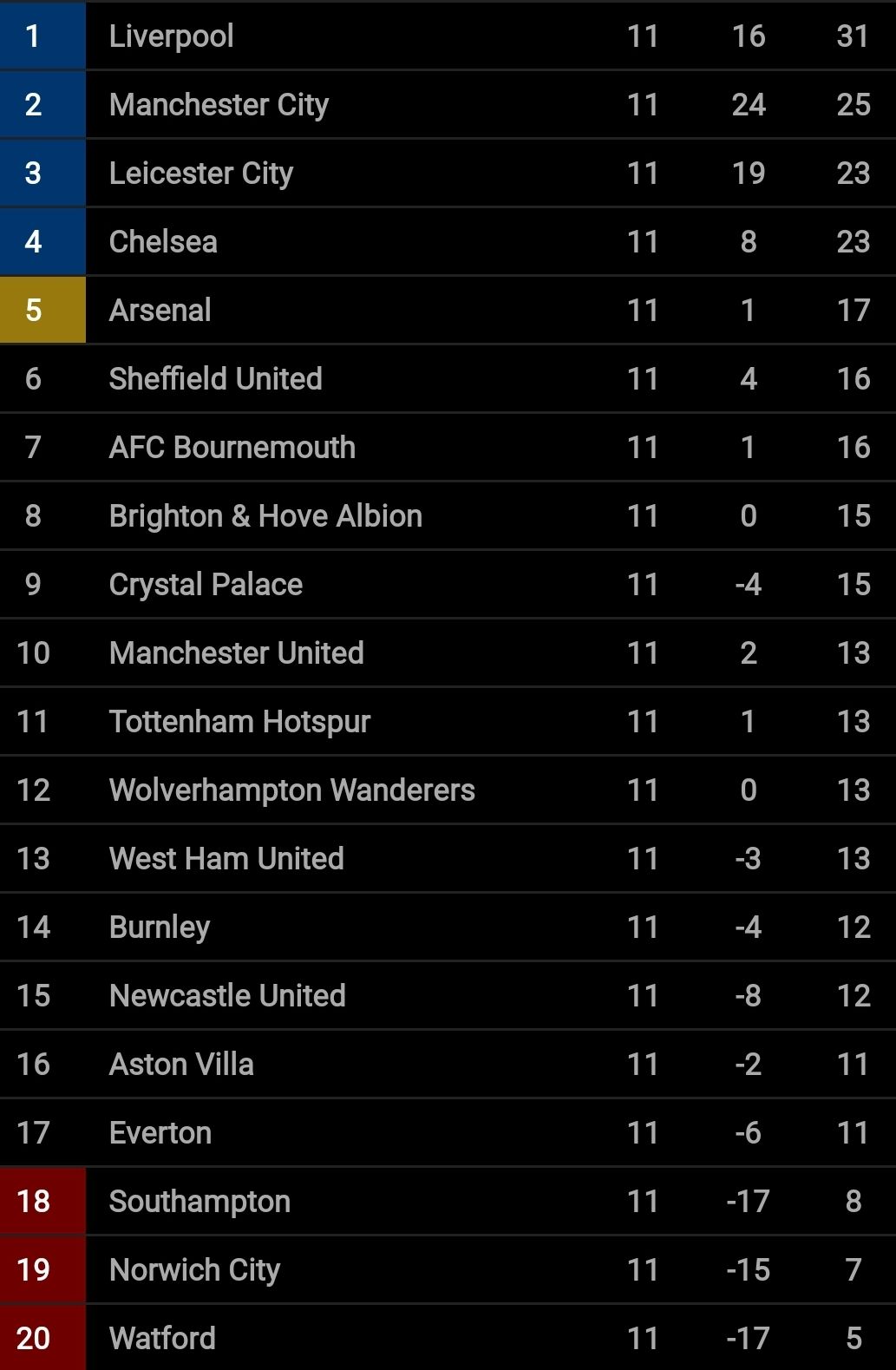View Crystal Palace's team page
This screenshot has width=896, height=1370.
(448, 584)
